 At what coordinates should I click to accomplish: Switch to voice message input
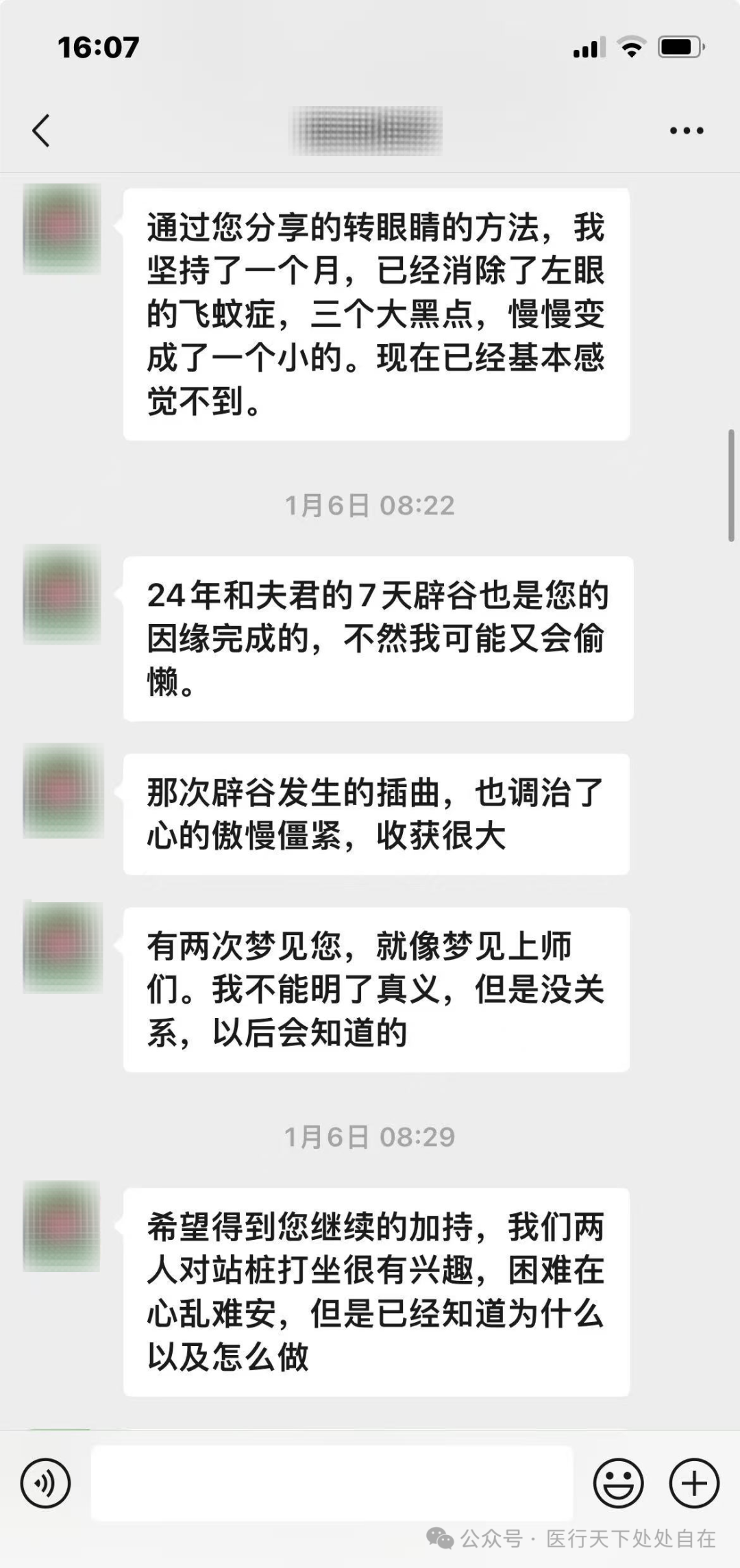pyautogui.click(x=45, y=1483)
